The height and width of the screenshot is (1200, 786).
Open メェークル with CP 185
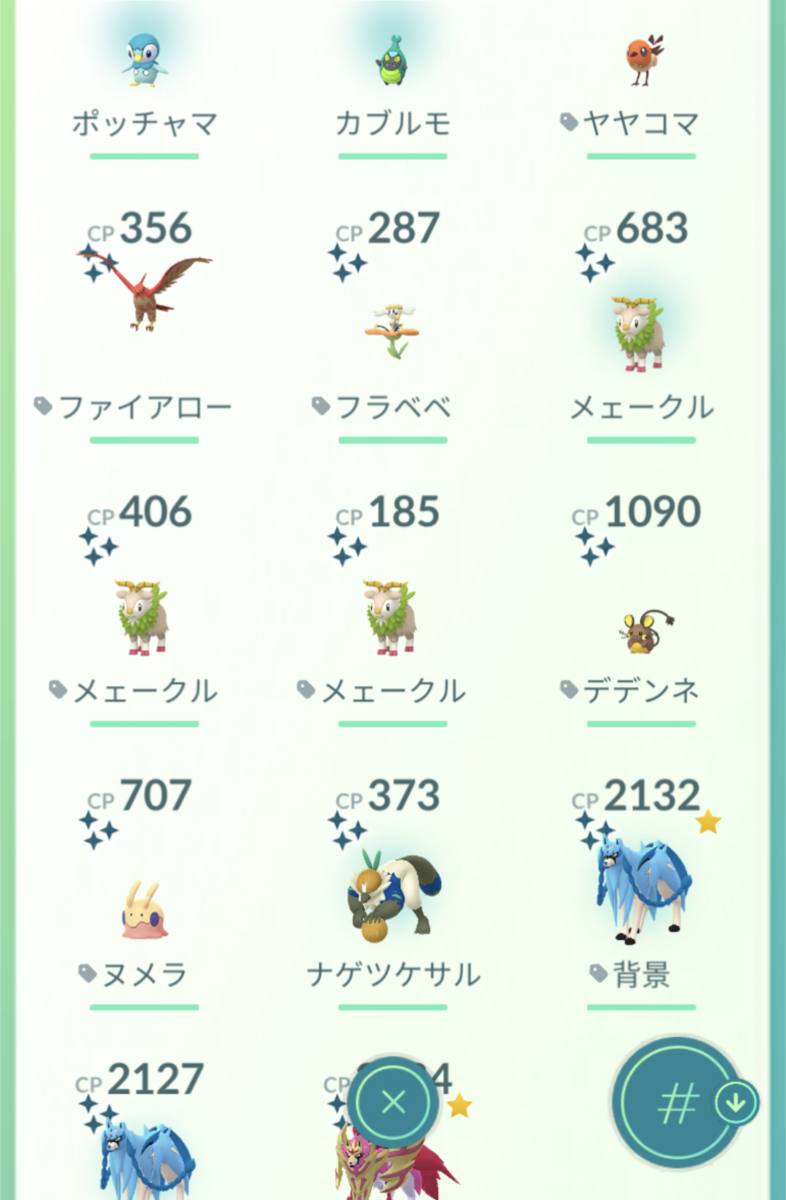pyautogui.click(x=393, y=612)
